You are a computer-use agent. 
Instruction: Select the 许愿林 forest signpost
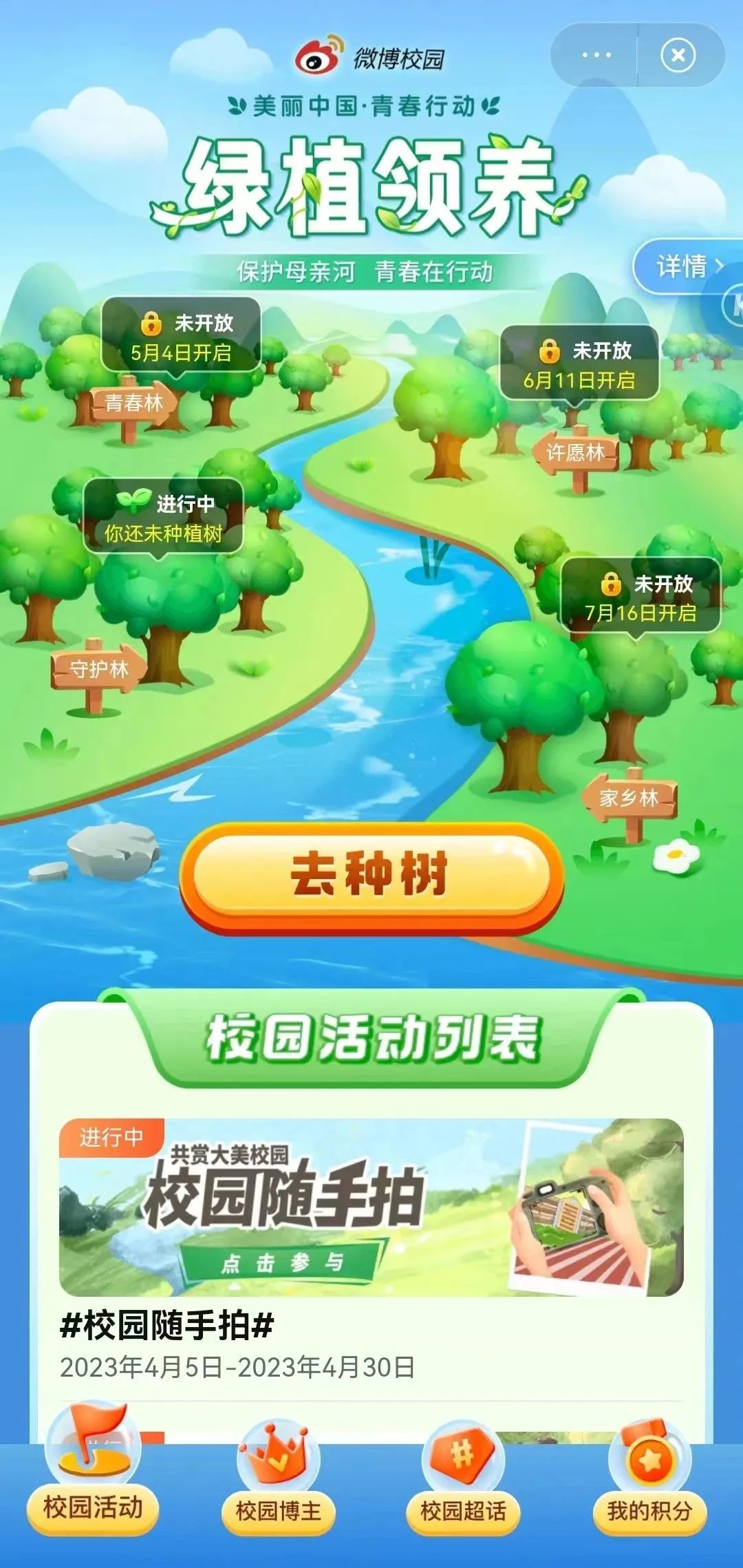(575, 453)
